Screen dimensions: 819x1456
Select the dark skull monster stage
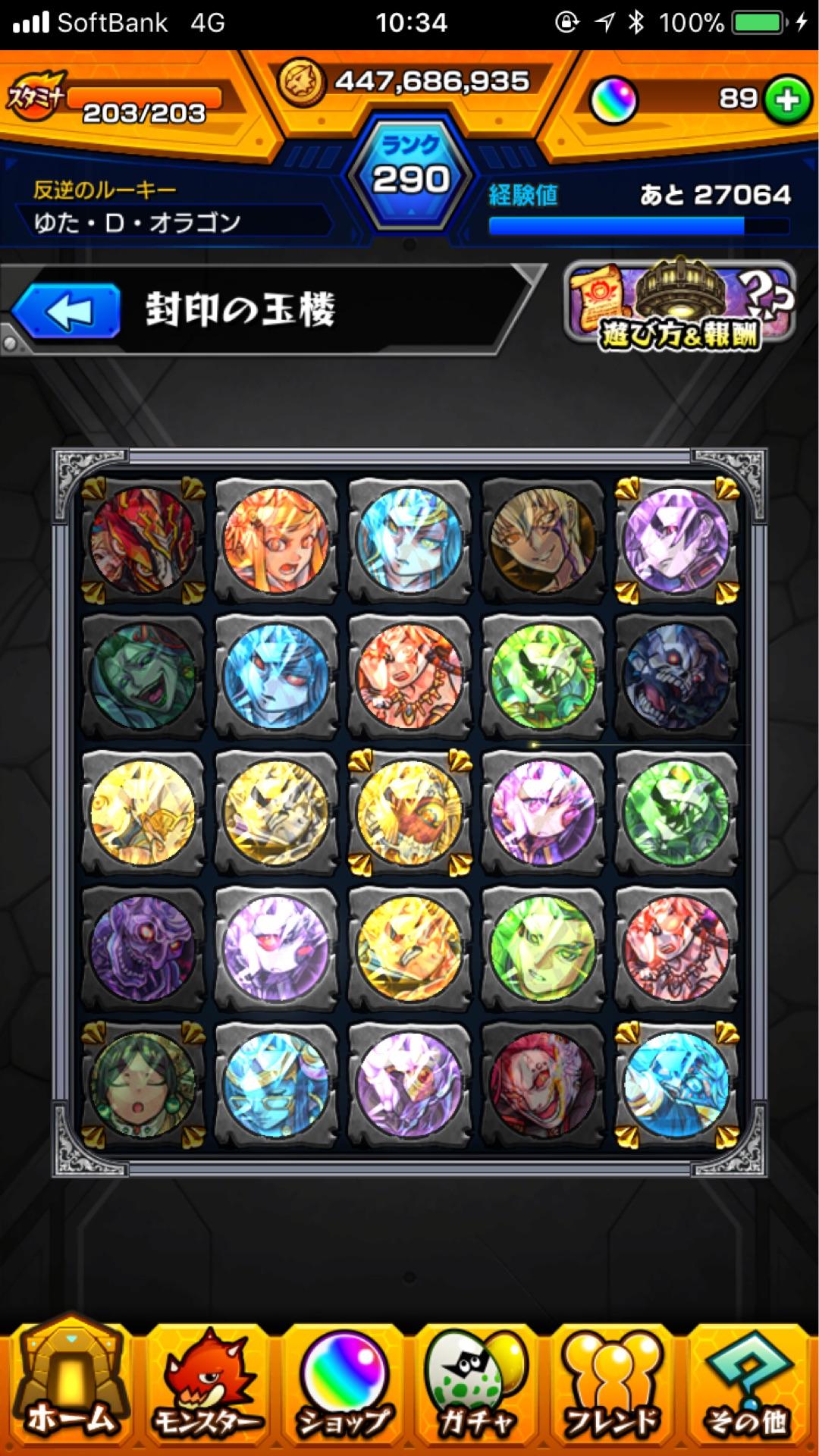pos(676,676)
